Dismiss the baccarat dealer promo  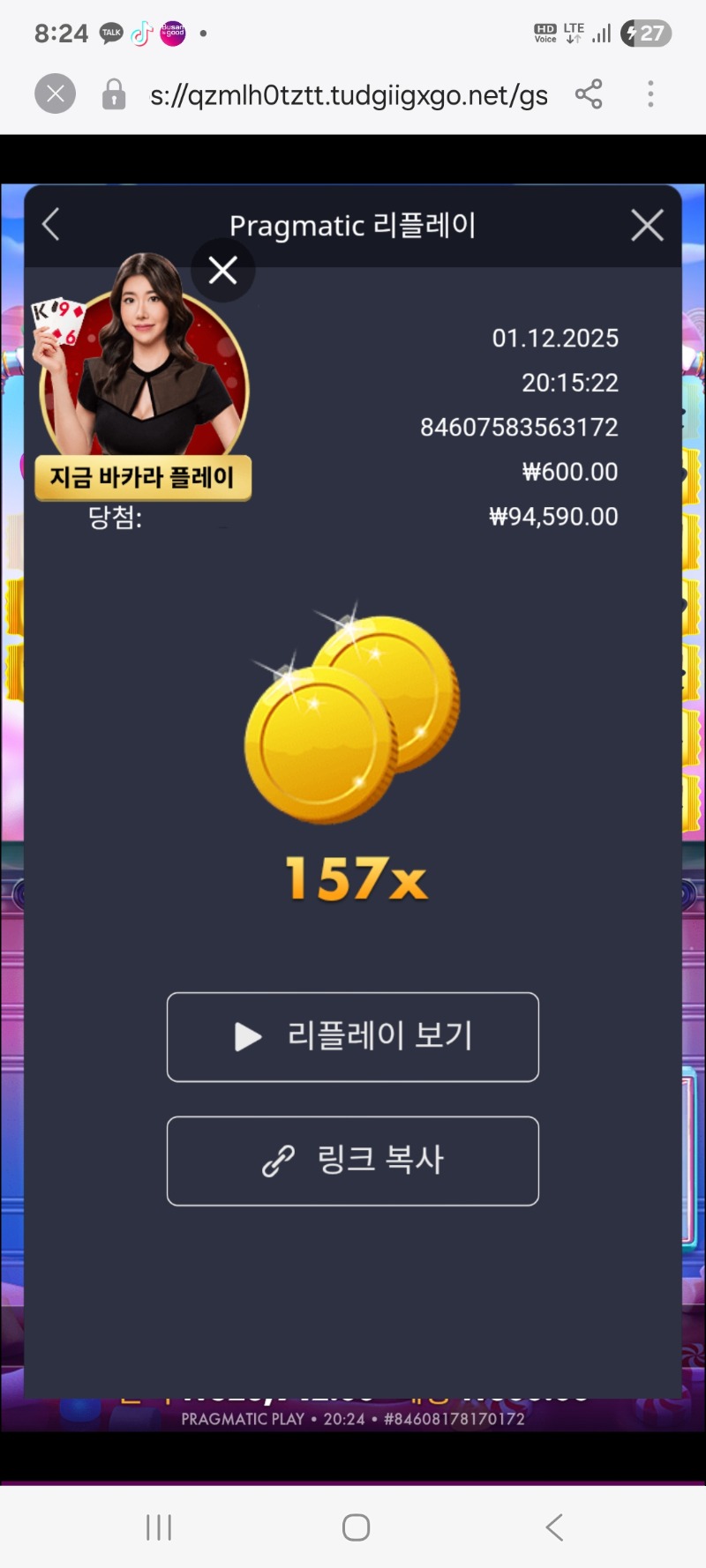[x=222, y=270]
